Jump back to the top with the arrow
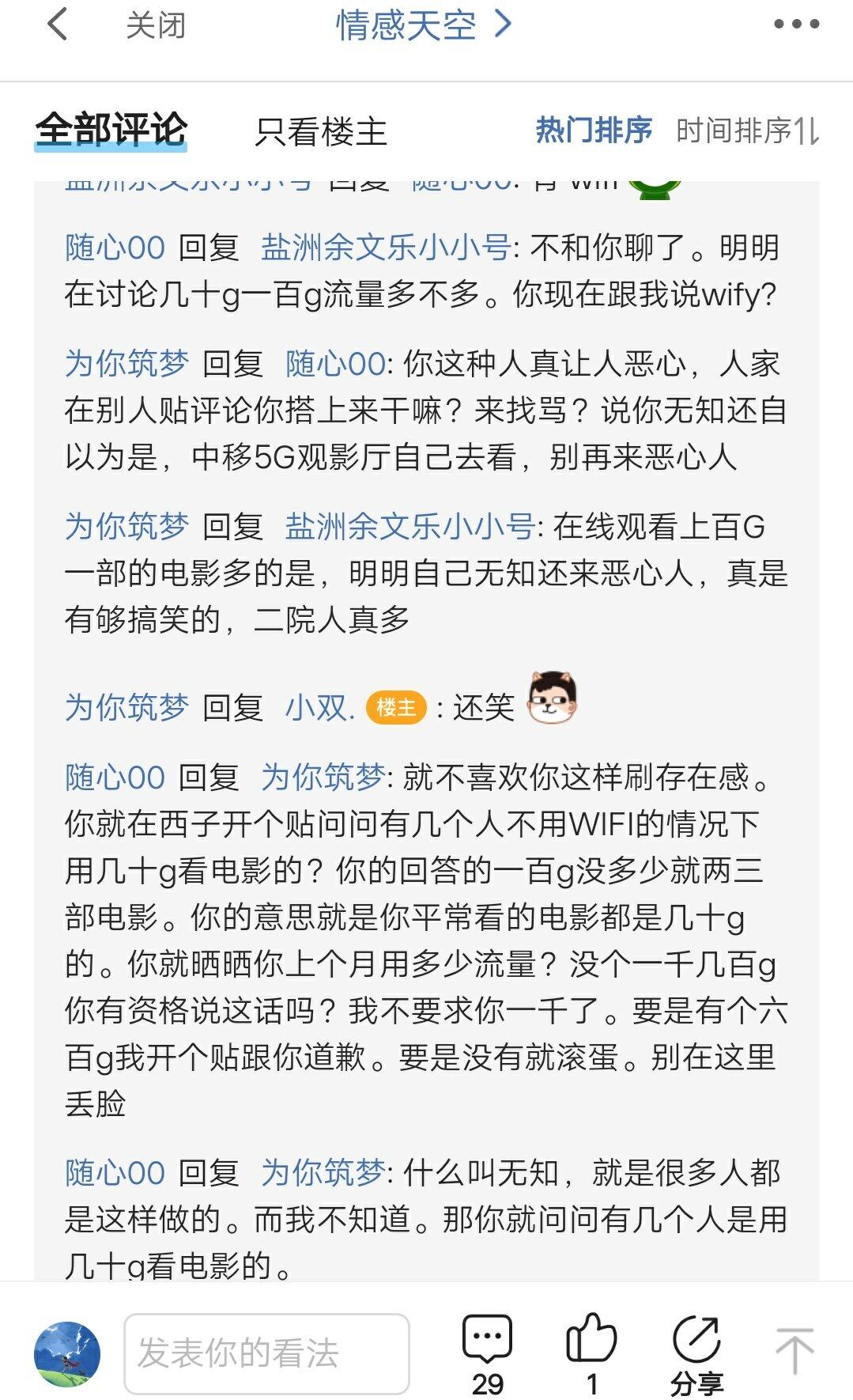 794,1352
